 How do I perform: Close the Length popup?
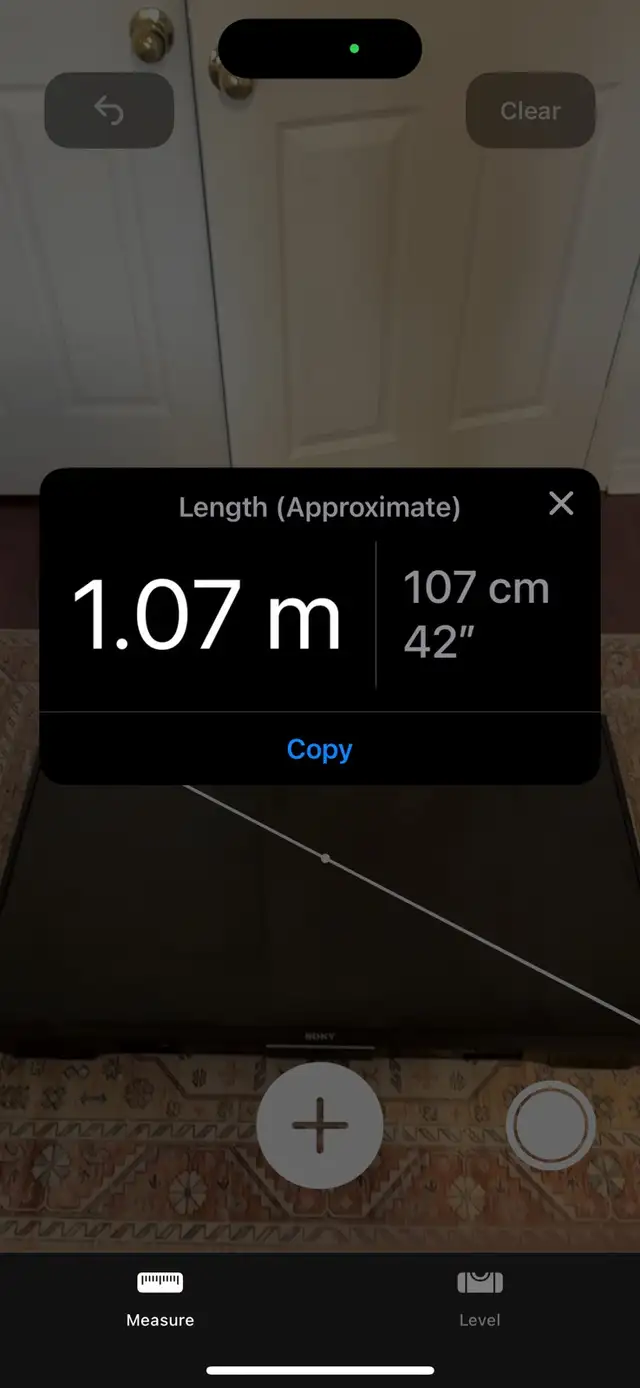pyautogui.click(x=562, y=504)
